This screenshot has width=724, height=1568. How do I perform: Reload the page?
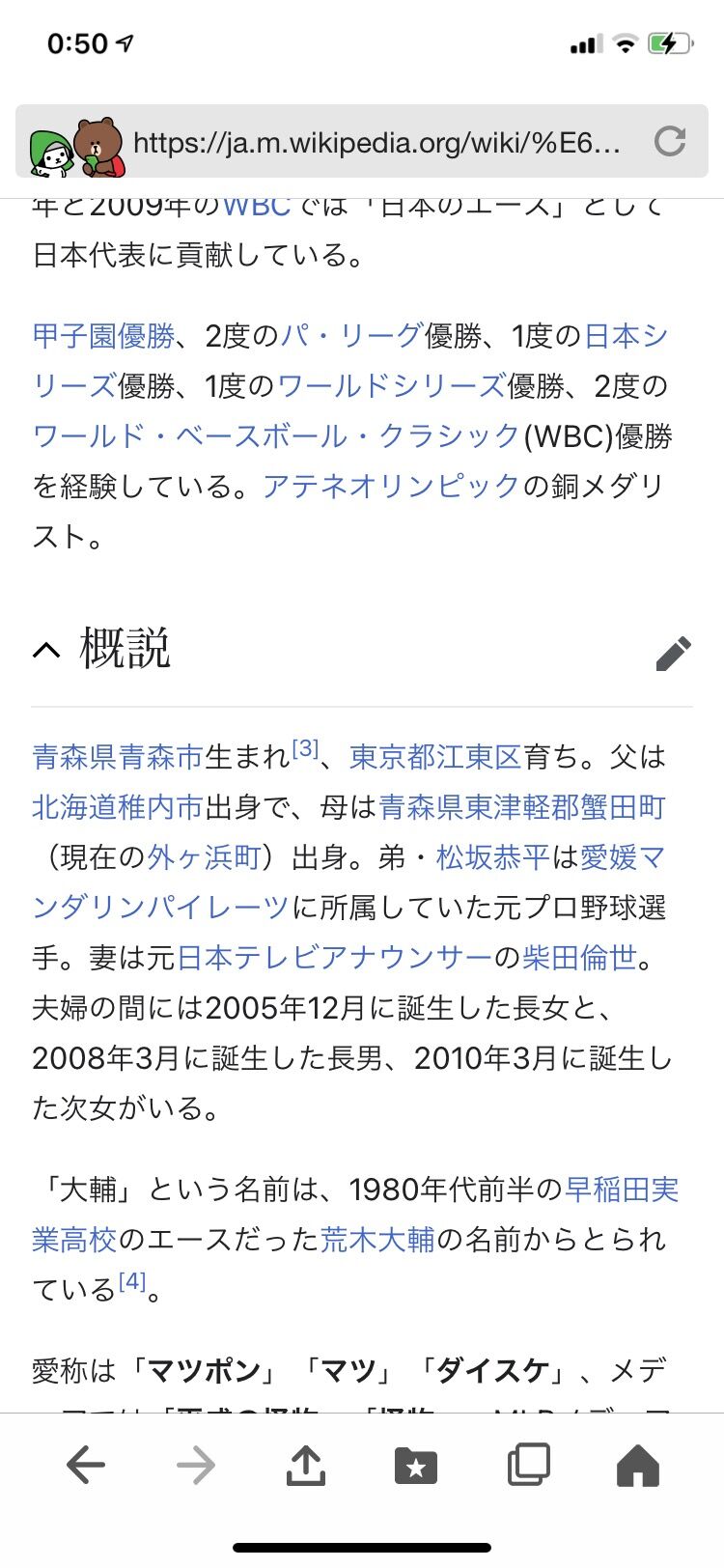(x=669, y=141)
